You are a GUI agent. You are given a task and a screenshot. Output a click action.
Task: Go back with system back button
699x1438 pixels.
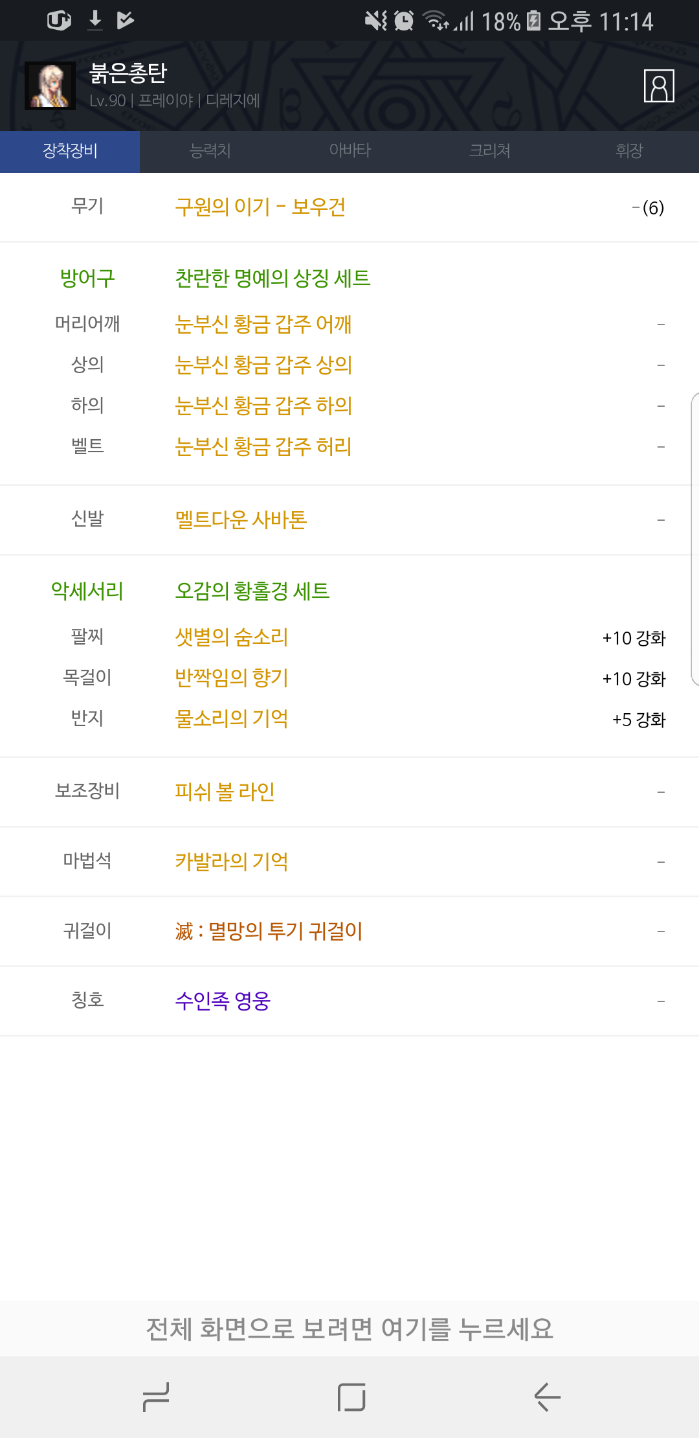[546, 1396]
